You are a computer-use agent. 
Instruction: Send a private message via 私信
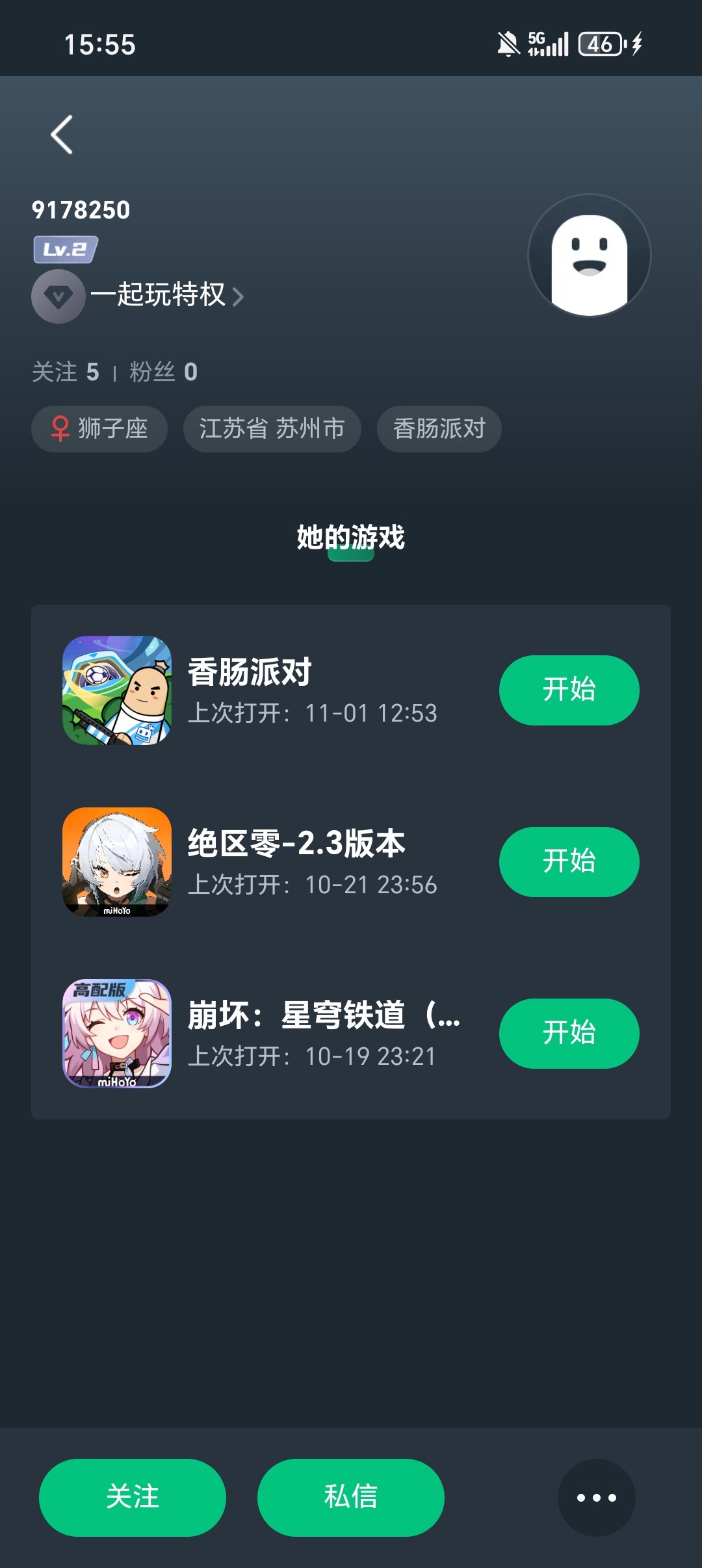(x=351, y=1497)
